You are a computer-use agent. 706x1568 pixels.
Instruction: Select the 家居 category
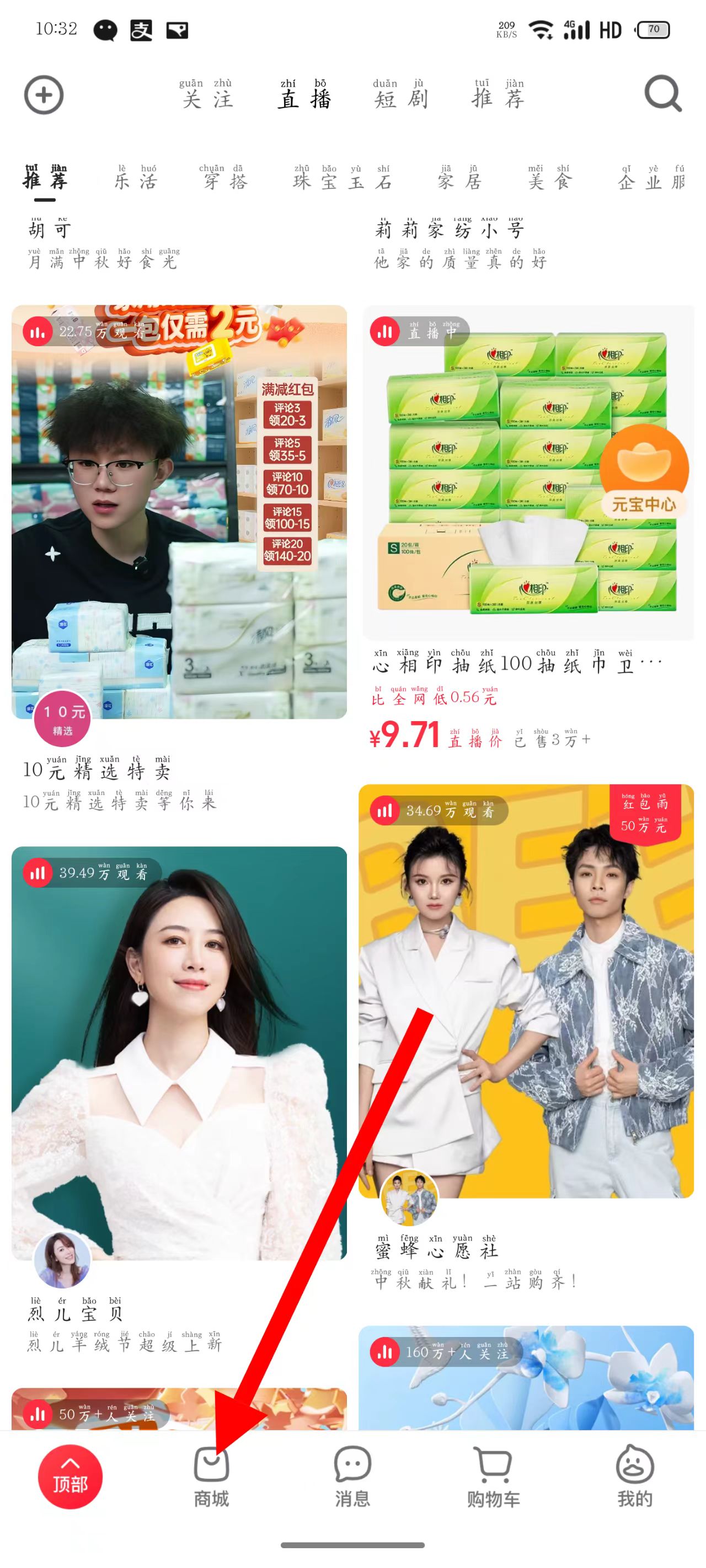[460, 178]
